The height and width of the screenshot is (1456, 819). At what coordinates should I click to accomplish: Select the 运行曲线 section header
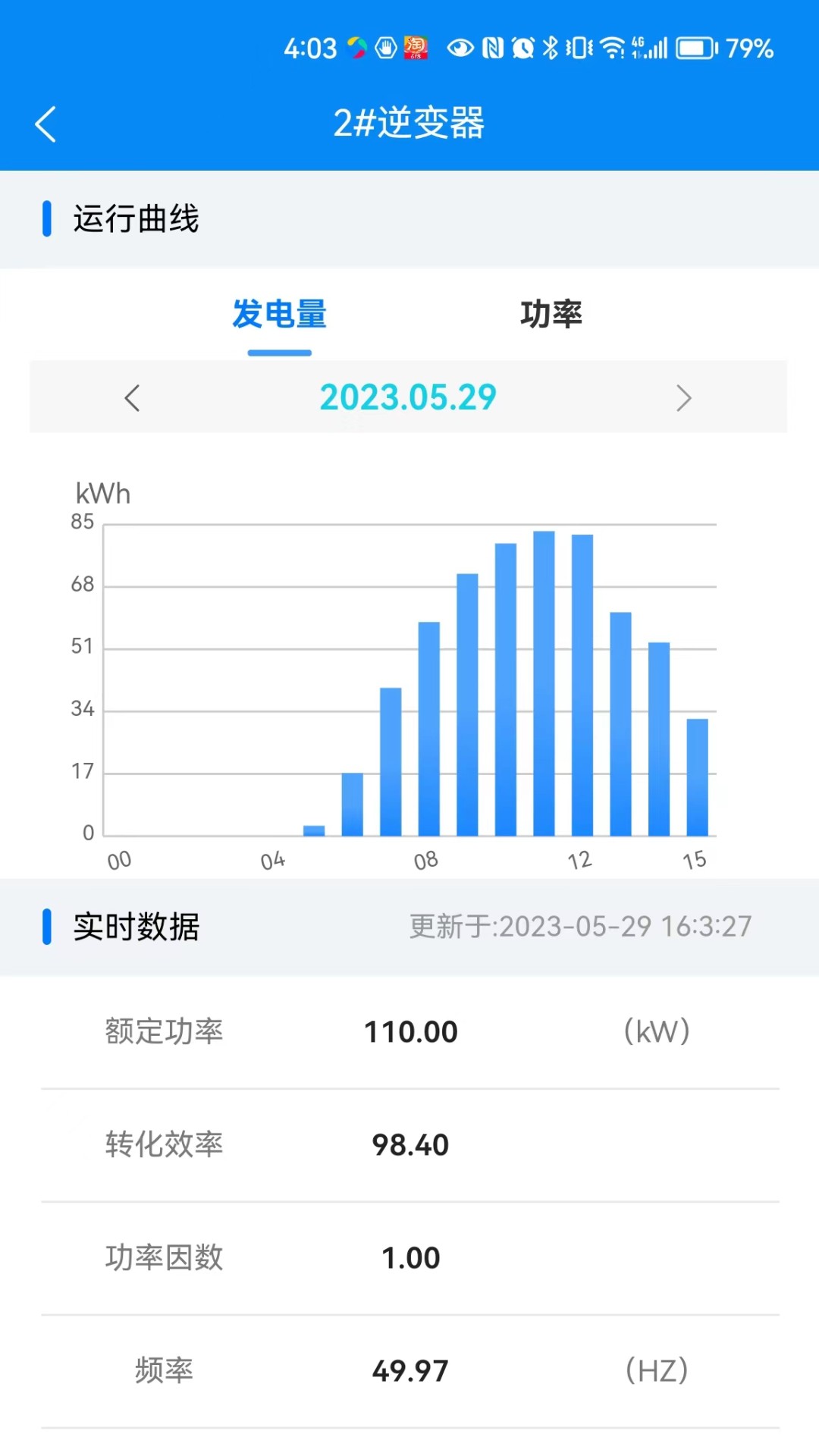pos(136,220)
